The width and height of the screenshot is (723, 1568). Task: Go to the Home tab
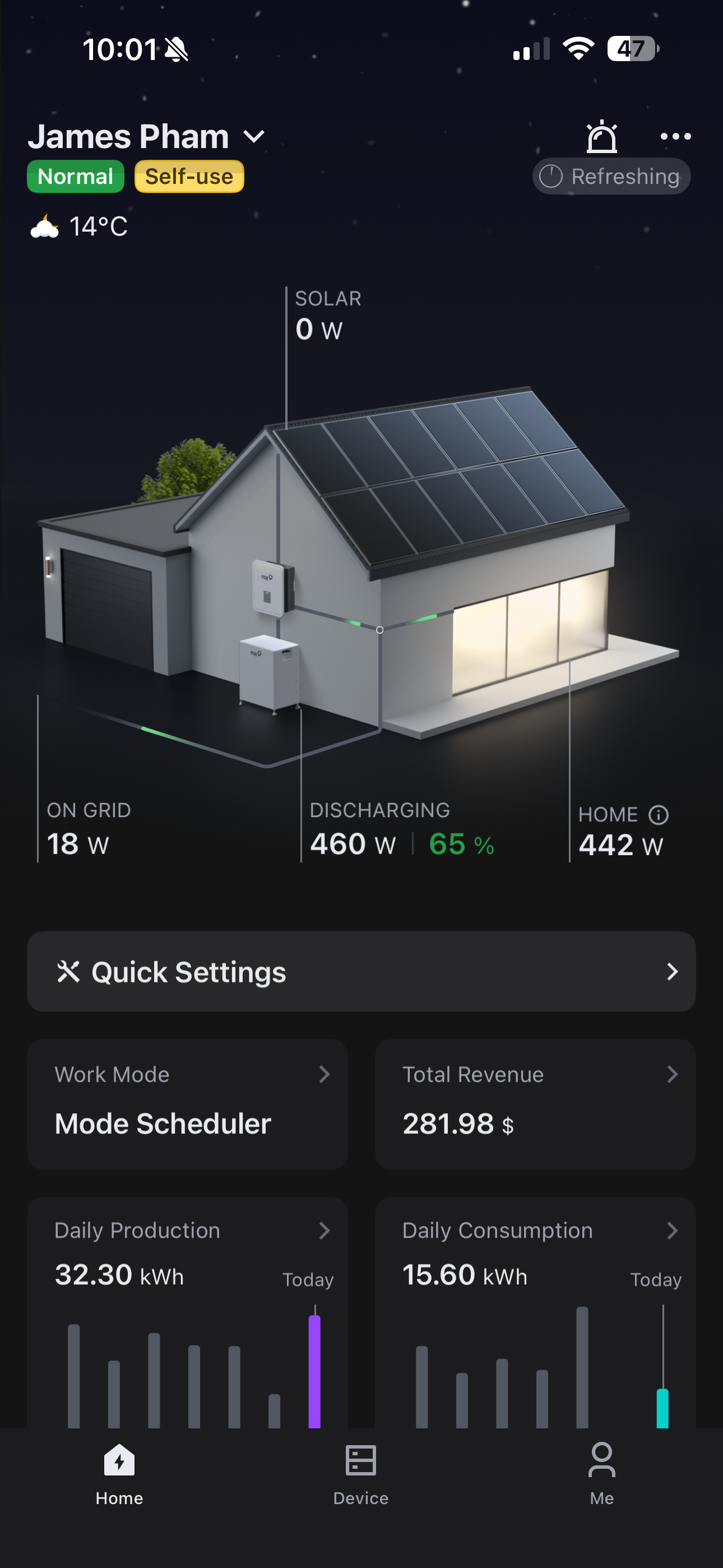click(119, 1474)
